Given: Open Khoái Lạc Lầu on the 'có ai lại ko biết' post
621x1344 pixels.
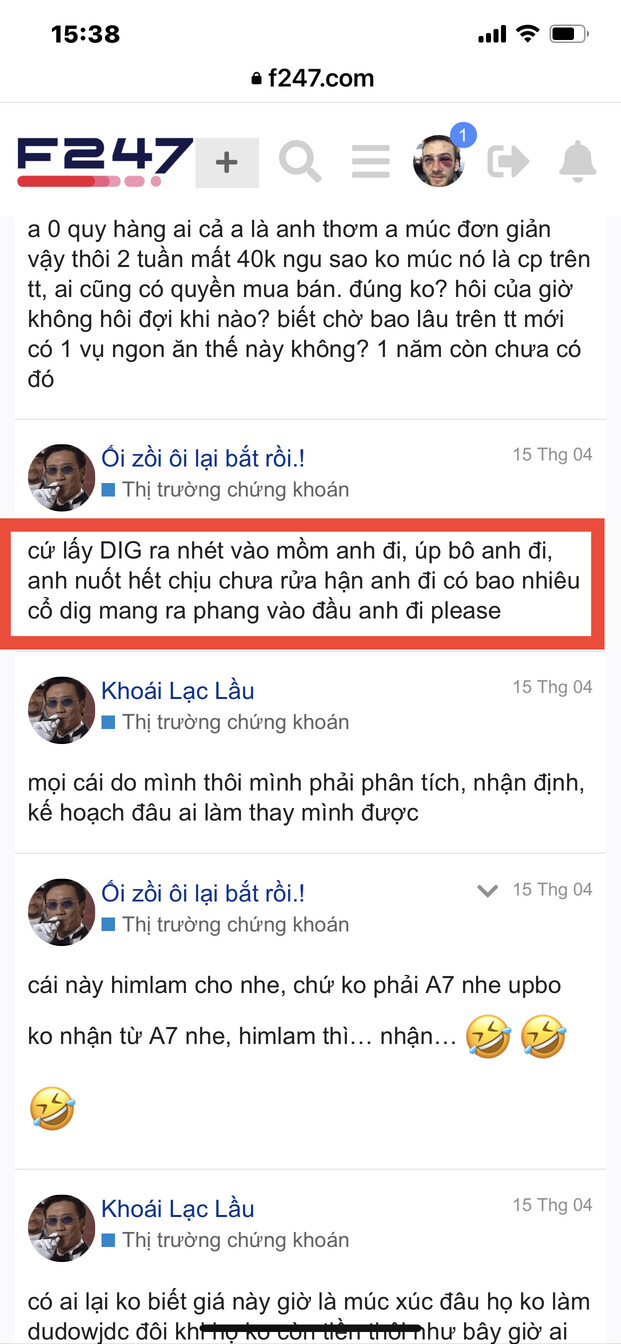Looking at the screenshot, I should (x=178, y=1208).
